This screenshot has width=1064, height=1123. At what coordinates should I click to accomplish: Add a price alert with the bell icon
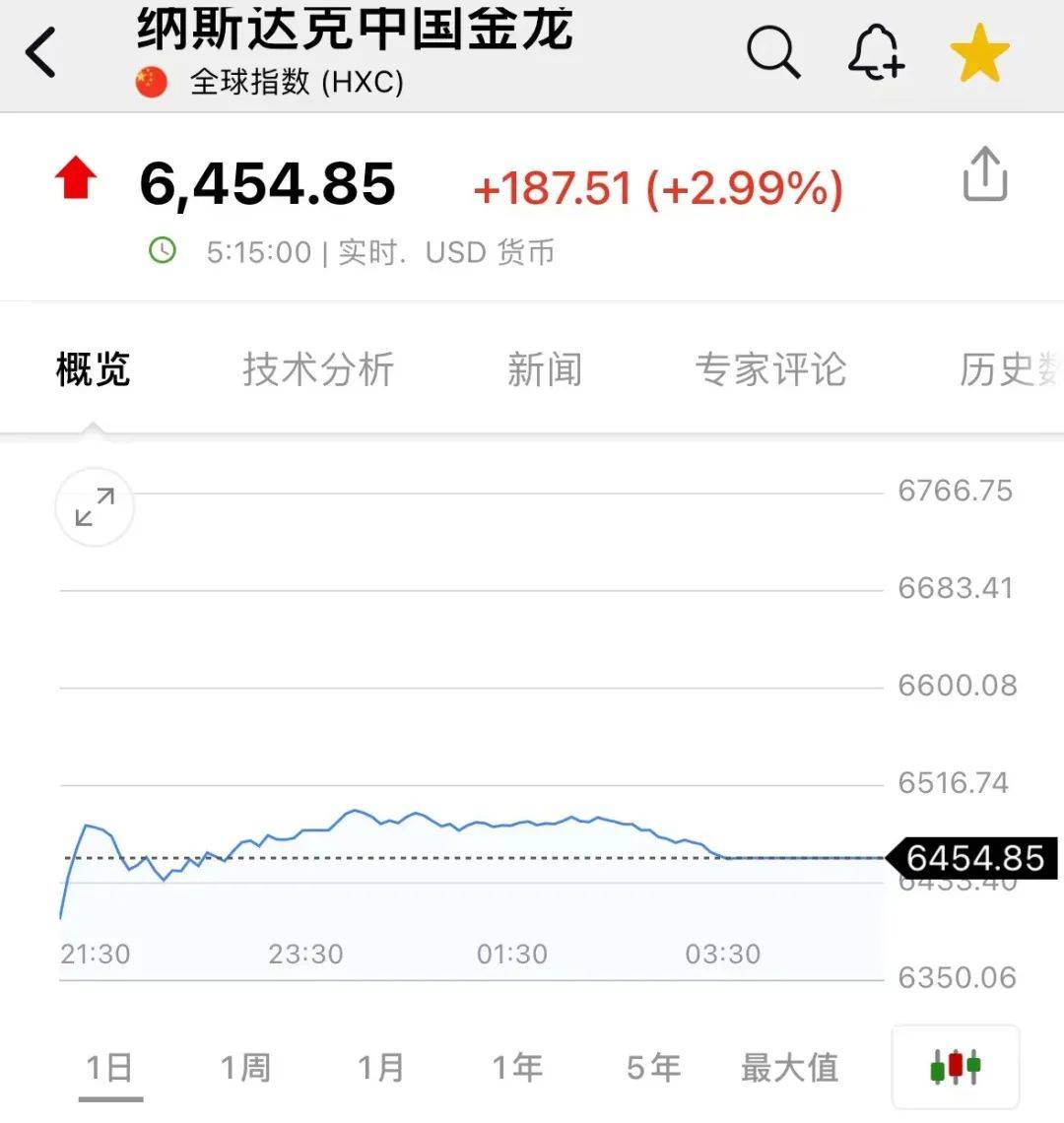click(x=876, y=51)
